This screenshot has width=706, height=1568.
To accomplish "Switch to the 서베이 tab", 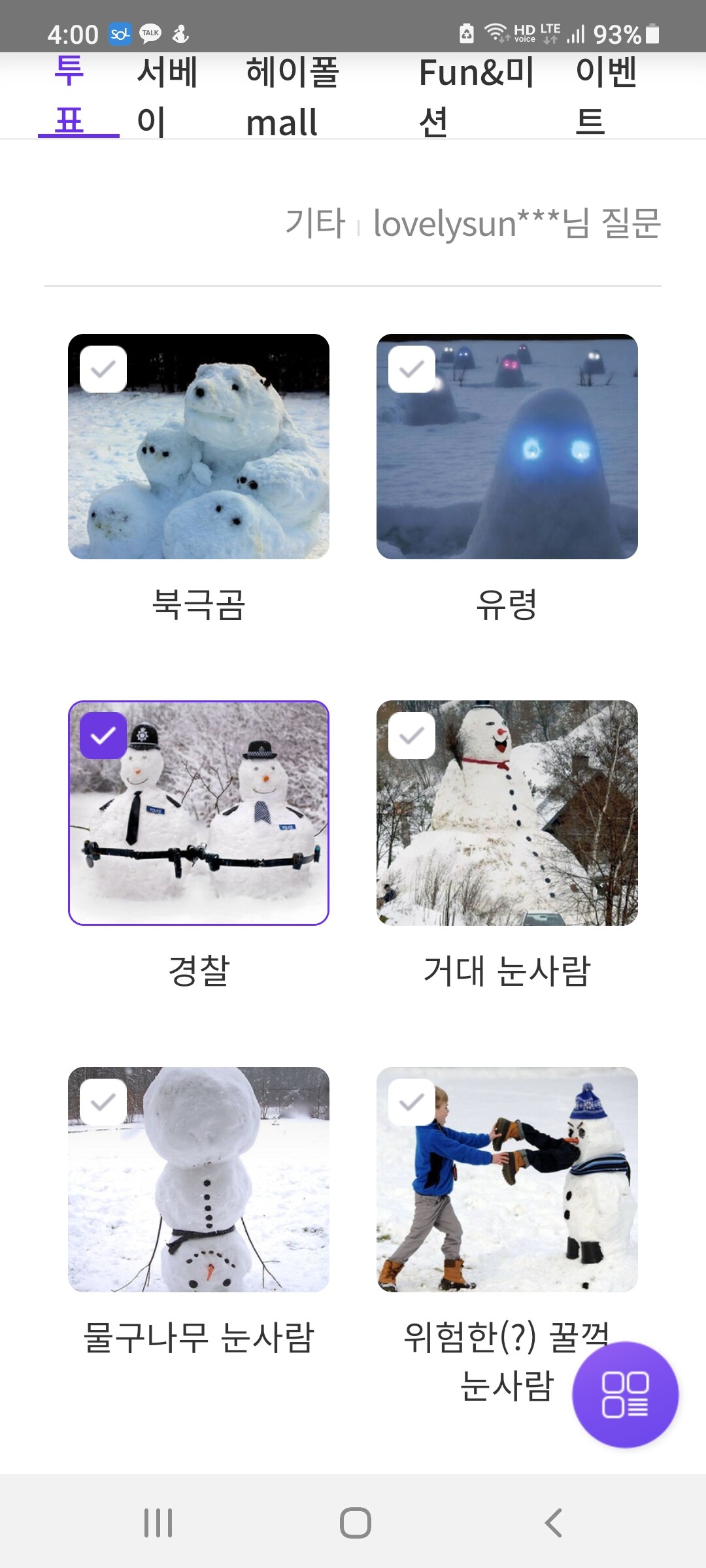I will (167, 97).
